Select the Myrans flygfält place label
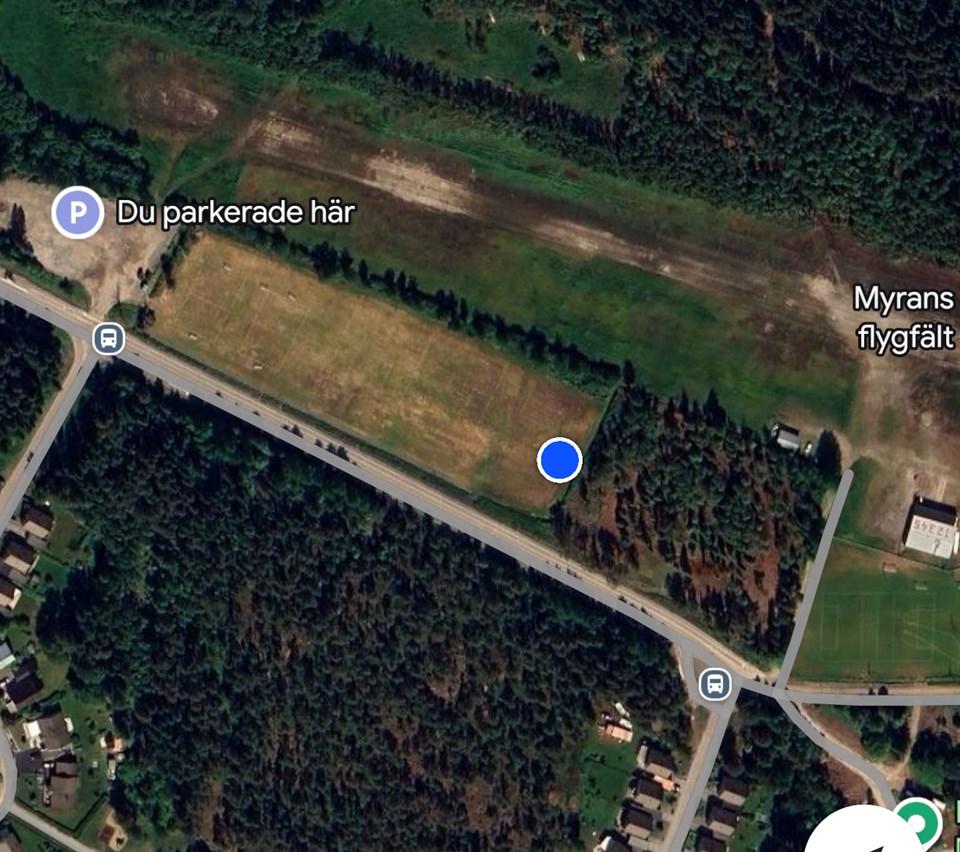Screen dimensions: 960x852 tap(906, 317)
